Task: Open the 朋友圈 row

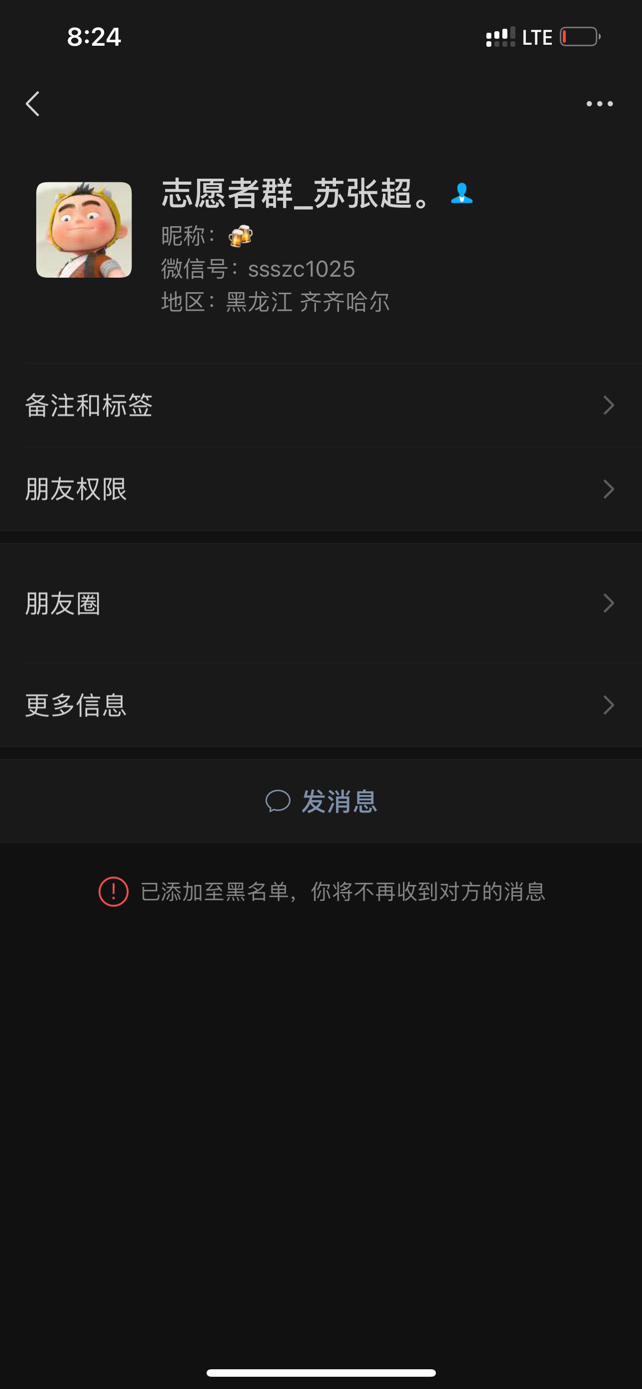Action: tap(320, 603)
